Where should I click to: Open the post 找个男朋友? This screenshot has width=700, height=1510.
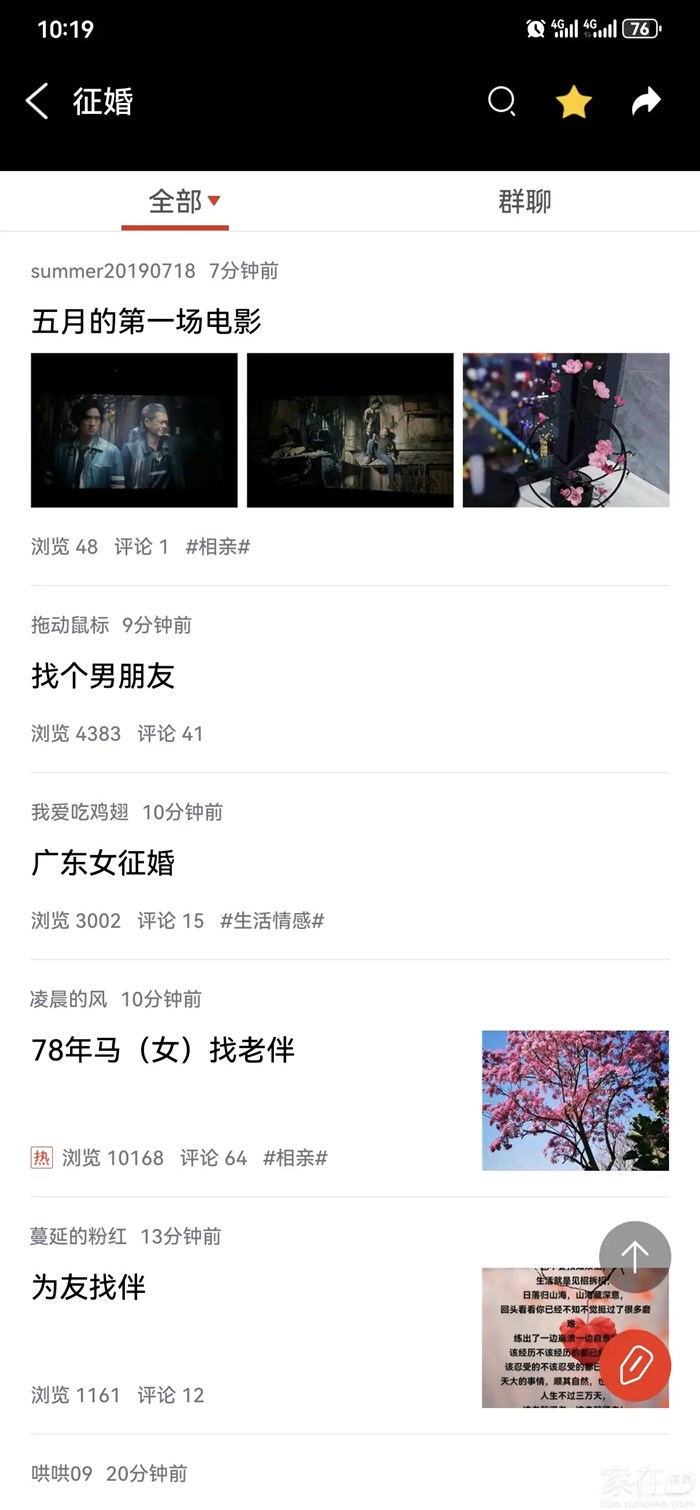pos(103,676)
